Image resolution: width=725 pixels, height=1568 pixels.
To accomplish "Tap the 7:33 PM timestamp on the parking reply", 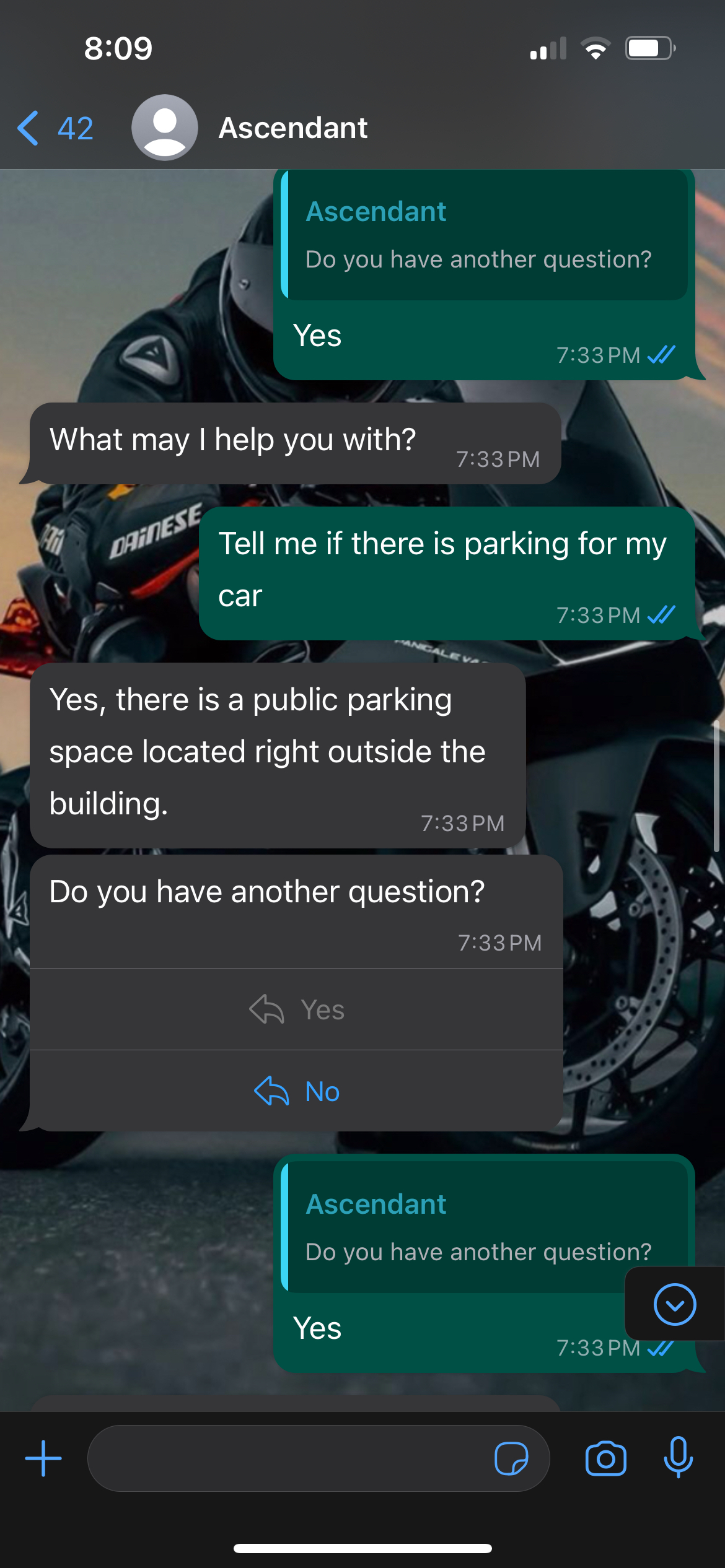I will click(x=463, y=824).
